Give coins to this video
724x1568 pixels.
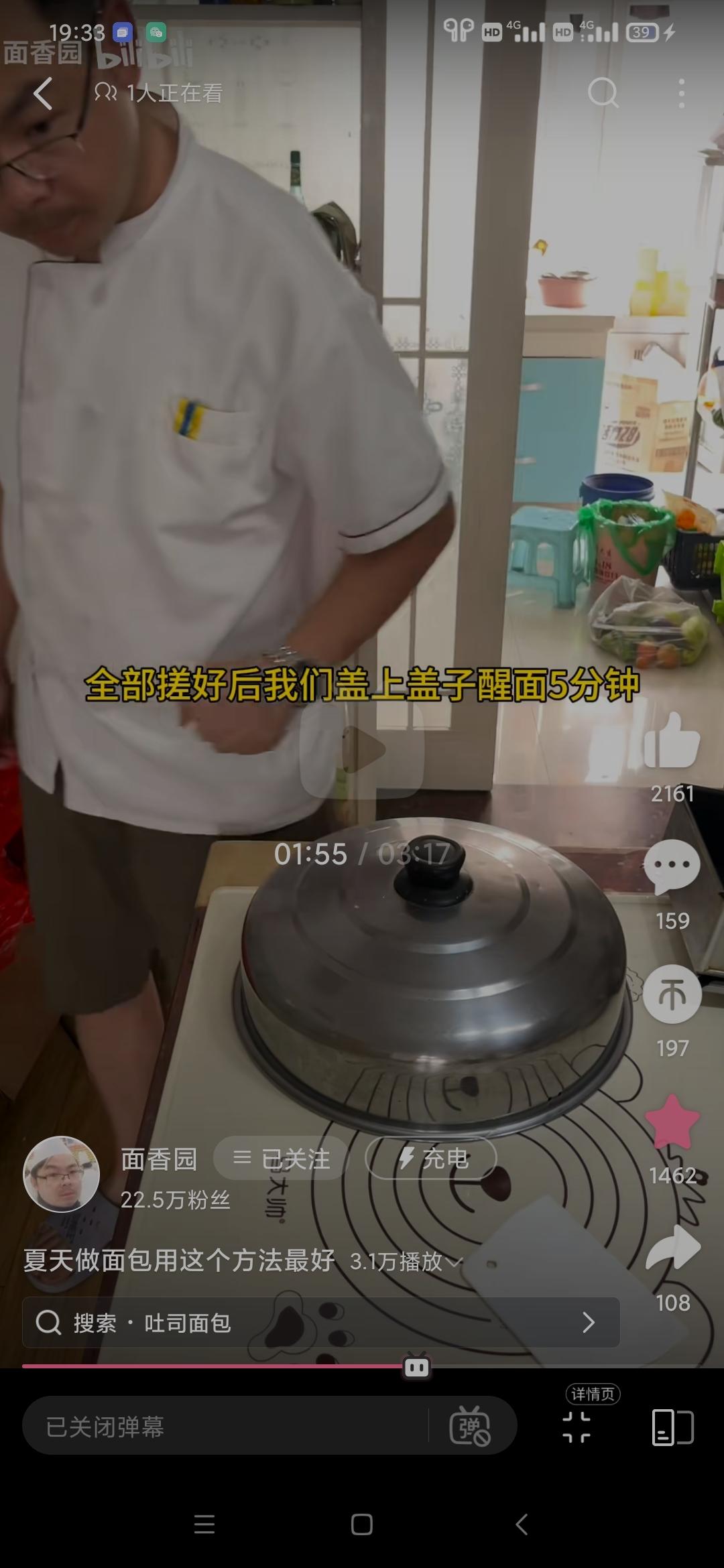(x=672, y=994)
